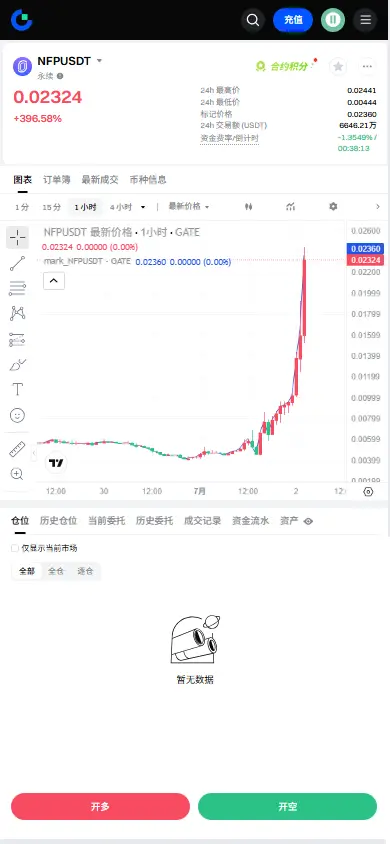Open the hamburger menu
Image resolution: width=390 pixels, height=844 pixels.
365,20
